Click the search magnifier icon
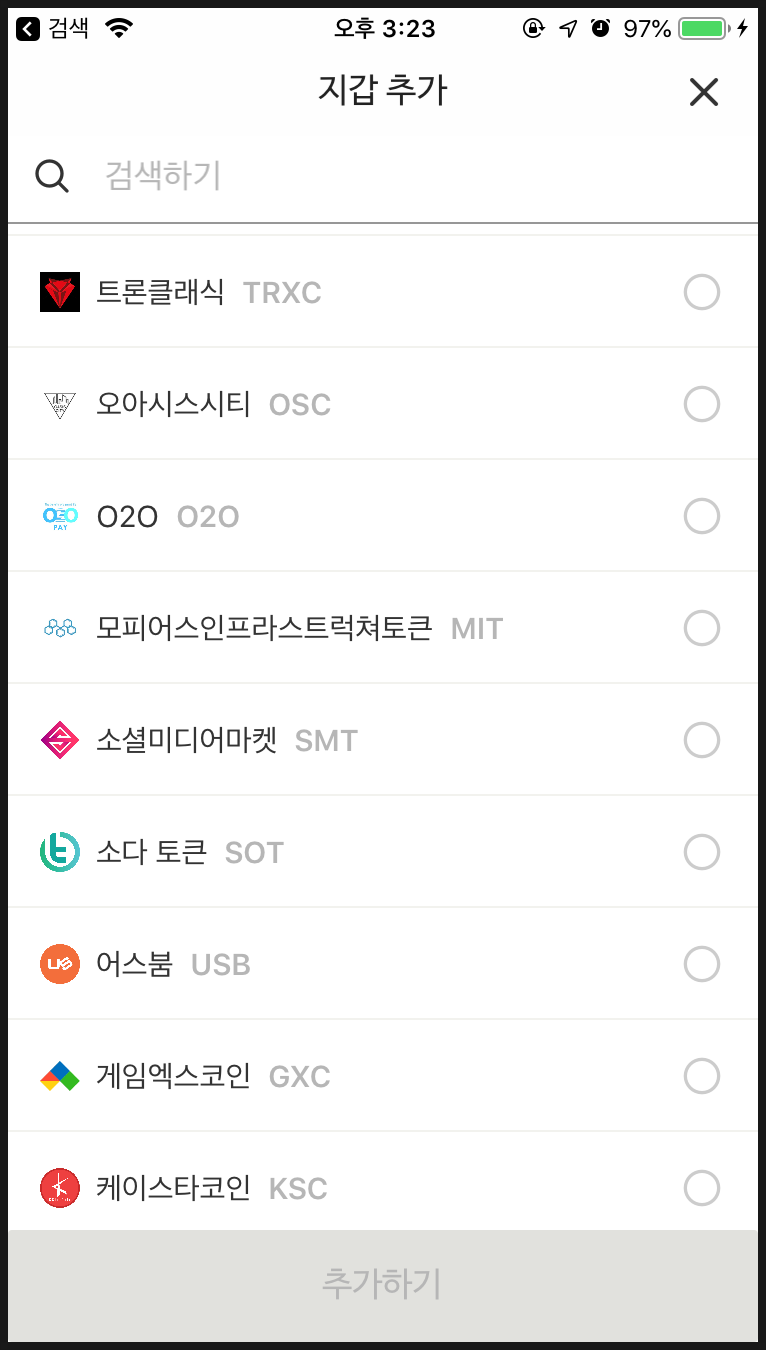The height and width of the screenshot is (1350, 766). pyautogui.click(x=51, y=176)
